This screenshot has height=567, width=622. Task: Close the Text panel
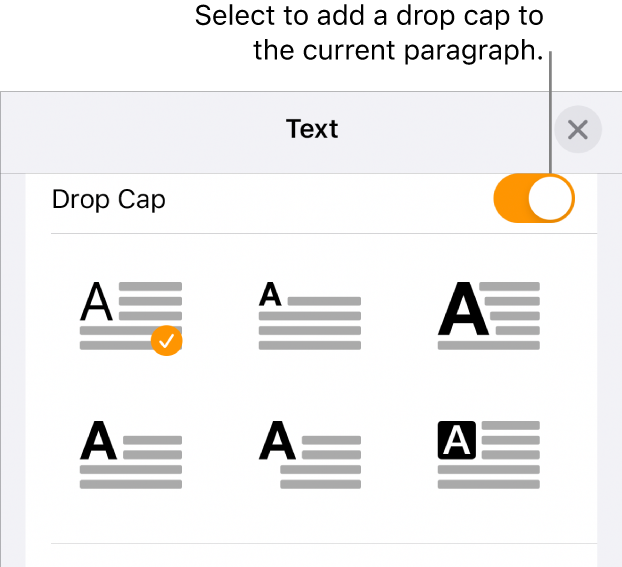[x=578, y=130]
